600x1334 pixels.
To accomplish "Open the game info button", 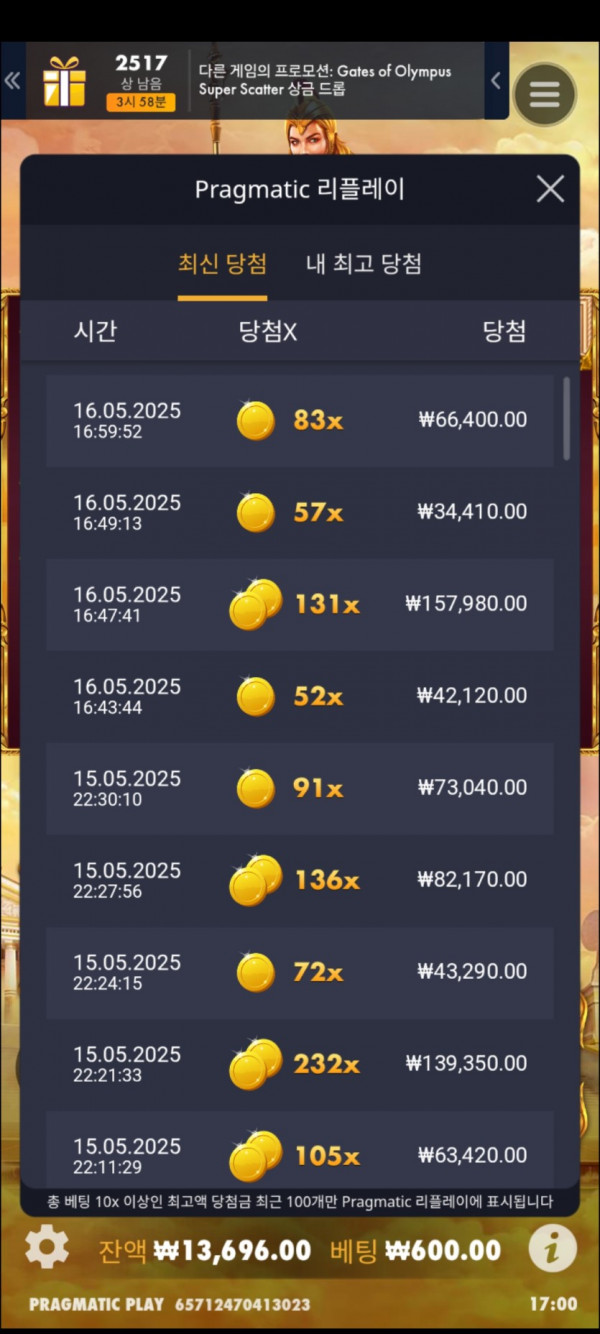I will pyautogui.click(x=552, y=1248).
